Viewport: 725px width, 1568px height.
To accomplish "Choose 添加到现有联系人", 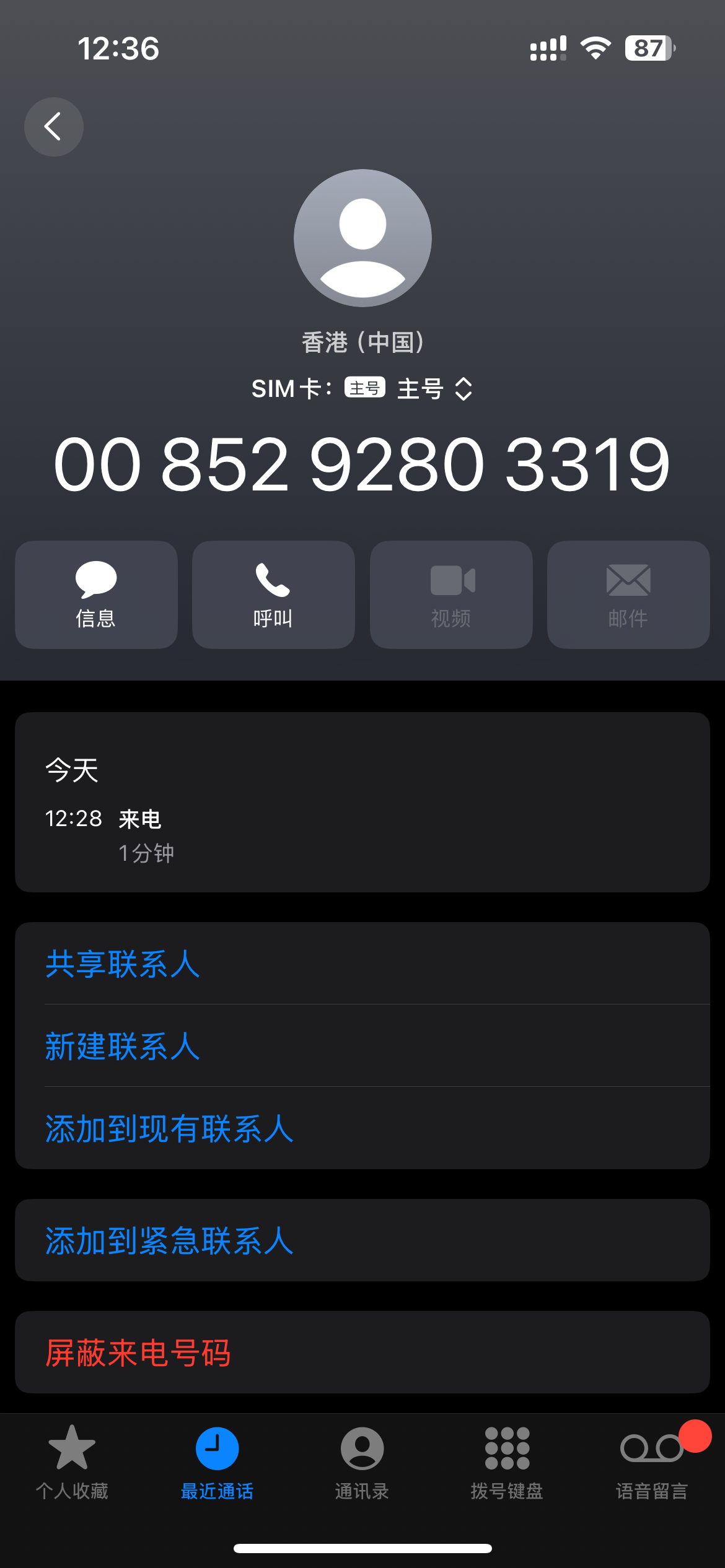I will click(362, 1128).
